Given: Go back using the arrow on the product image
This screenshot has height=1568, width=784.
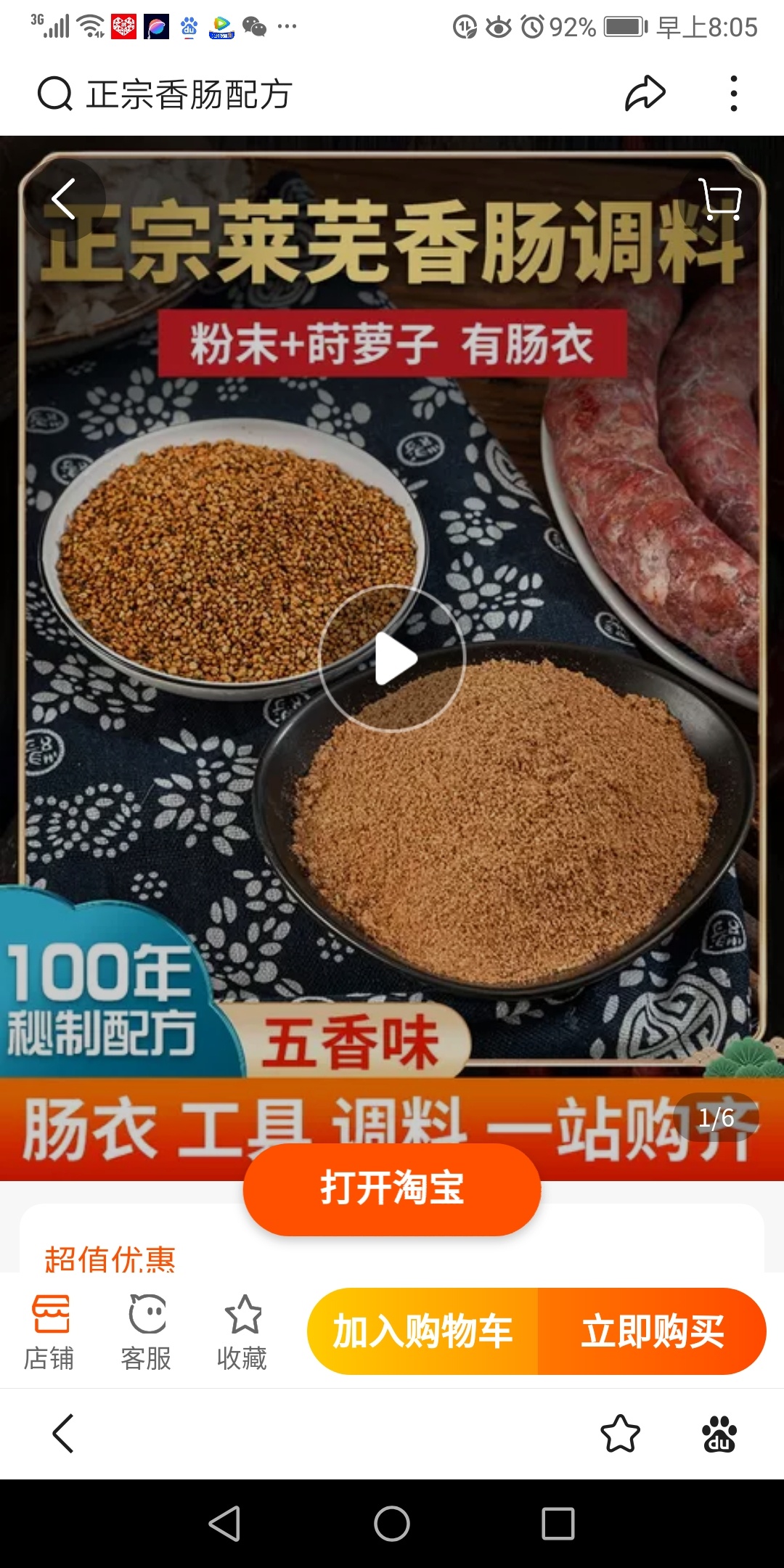Looking at the screenshot, I should tap(64, 198).
